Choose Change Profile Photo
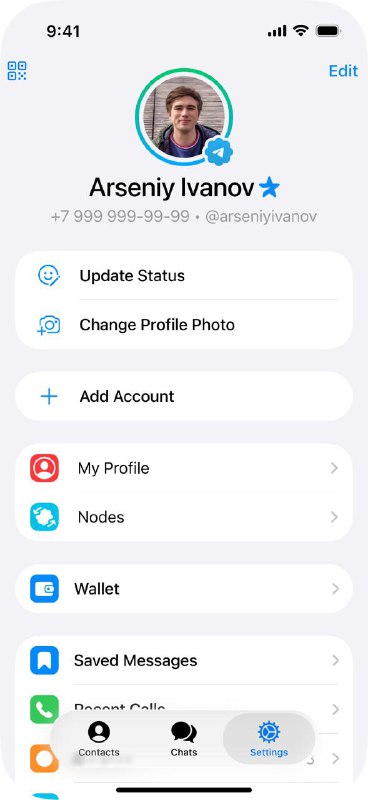368x800 pixels. click(184, 324)
